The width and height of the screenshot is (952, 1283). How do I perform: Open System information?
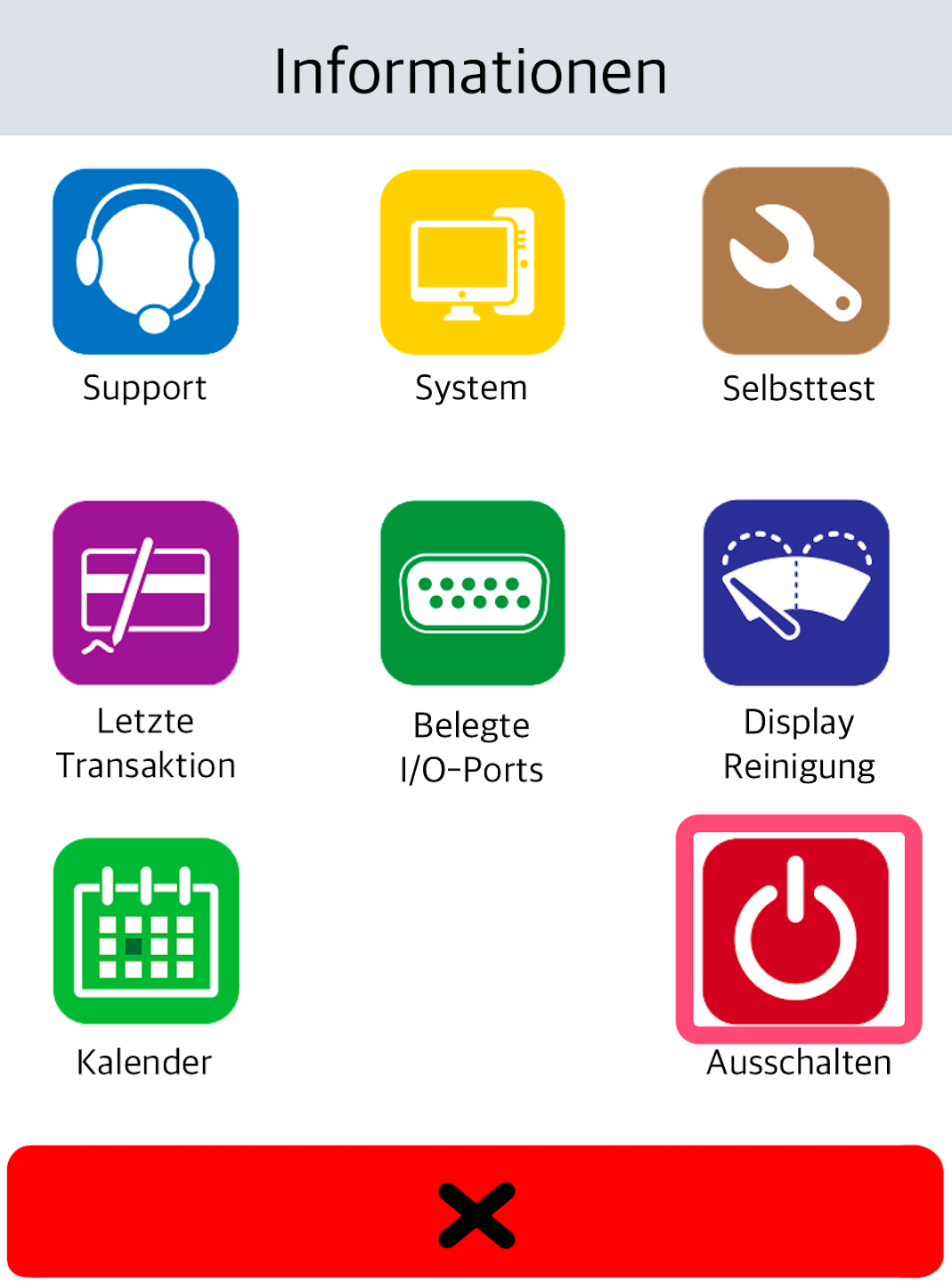coord(472,262)
